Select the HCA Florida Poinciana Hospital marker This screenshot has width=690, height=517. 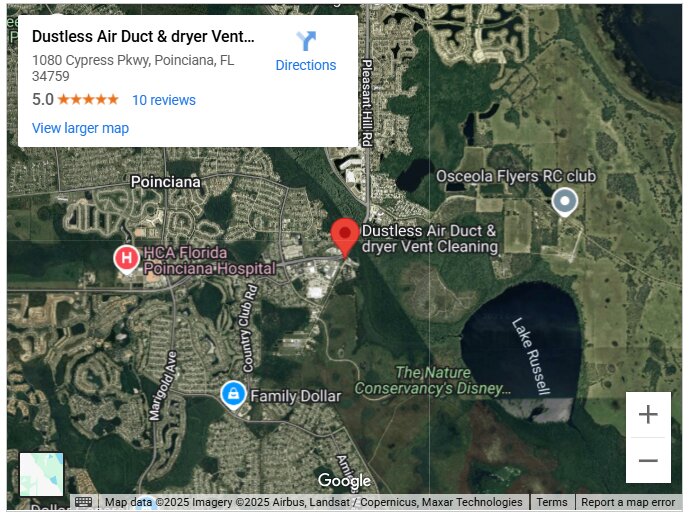point(127,260)
